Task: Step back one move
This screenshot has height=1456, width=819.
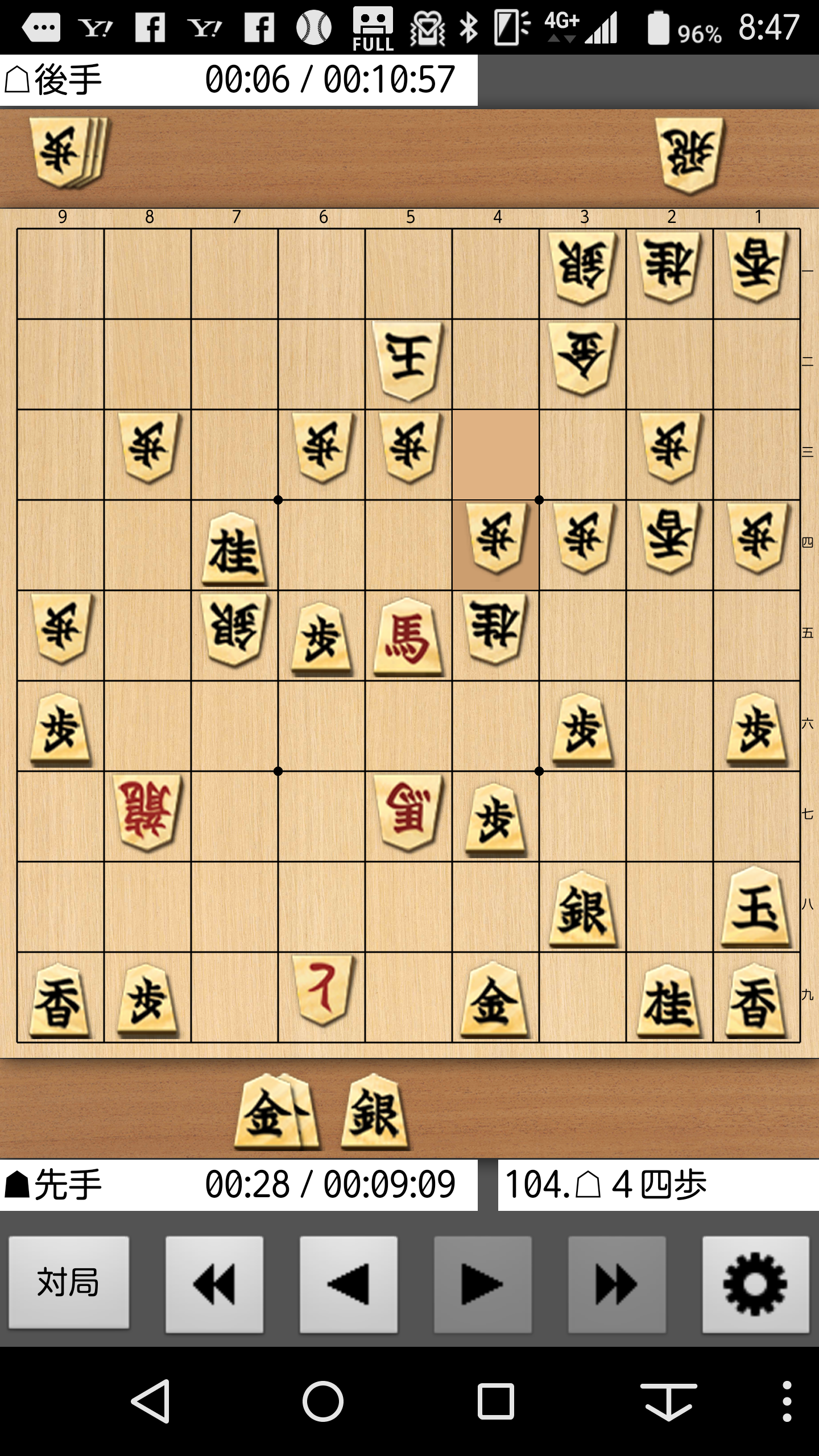Action: coord(348,1284)
